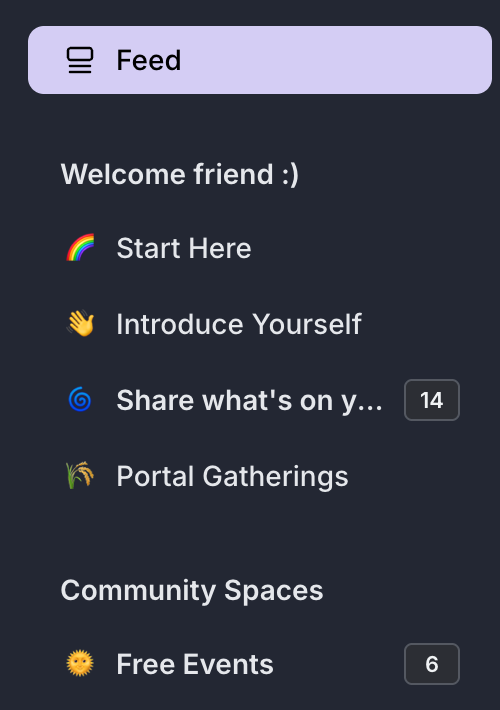Open Share what's on y... space
Image resolution: width=500 pixels, height=710 pixels.
pyautogui.click(x=260, y=400)
